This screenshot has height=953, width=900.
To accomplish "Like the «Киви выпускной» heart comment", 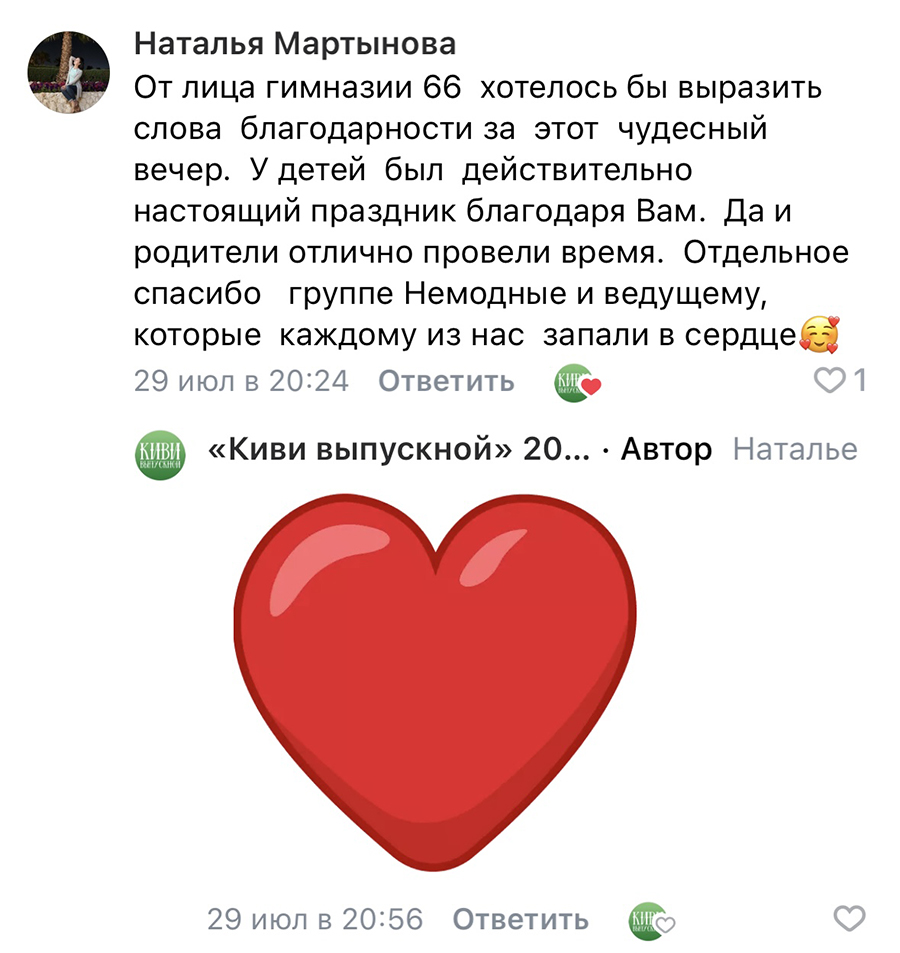I will [849, 920].
